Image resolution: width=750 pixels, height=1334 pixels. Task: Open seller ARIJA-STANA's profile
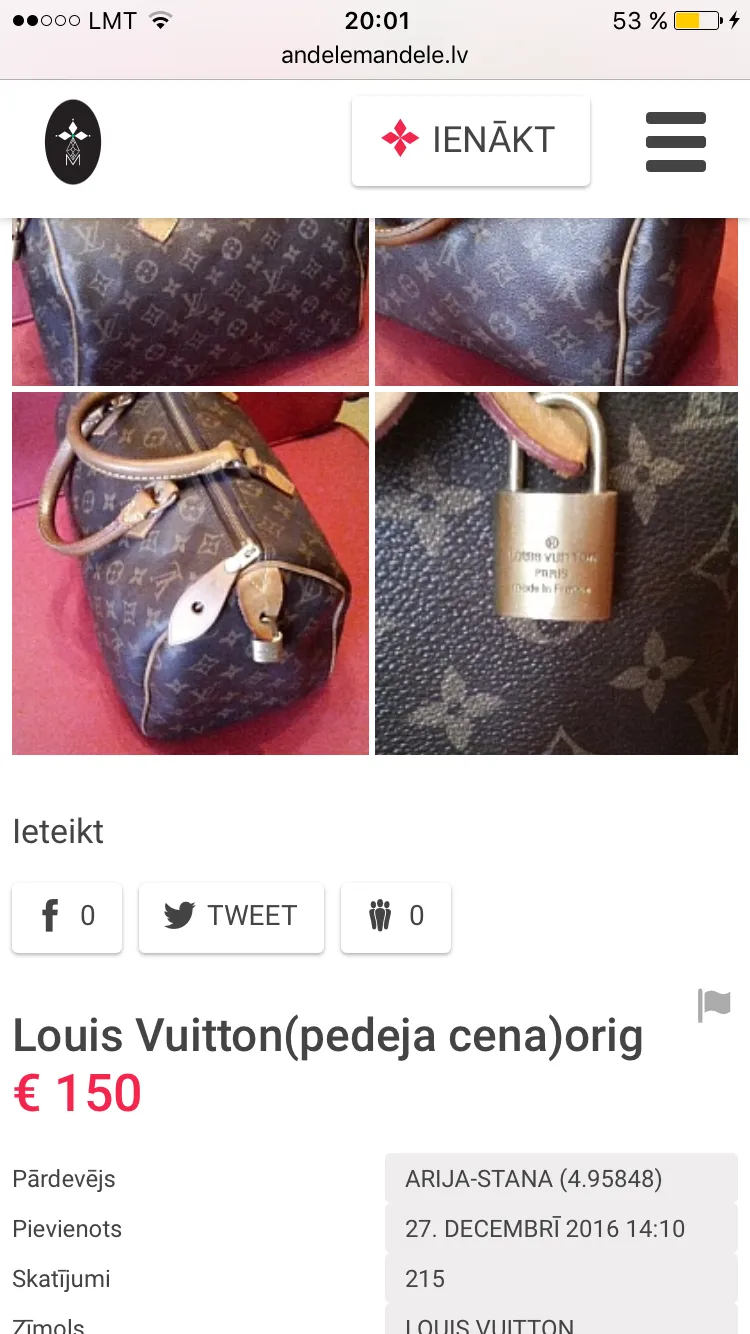pos(561,1179)
